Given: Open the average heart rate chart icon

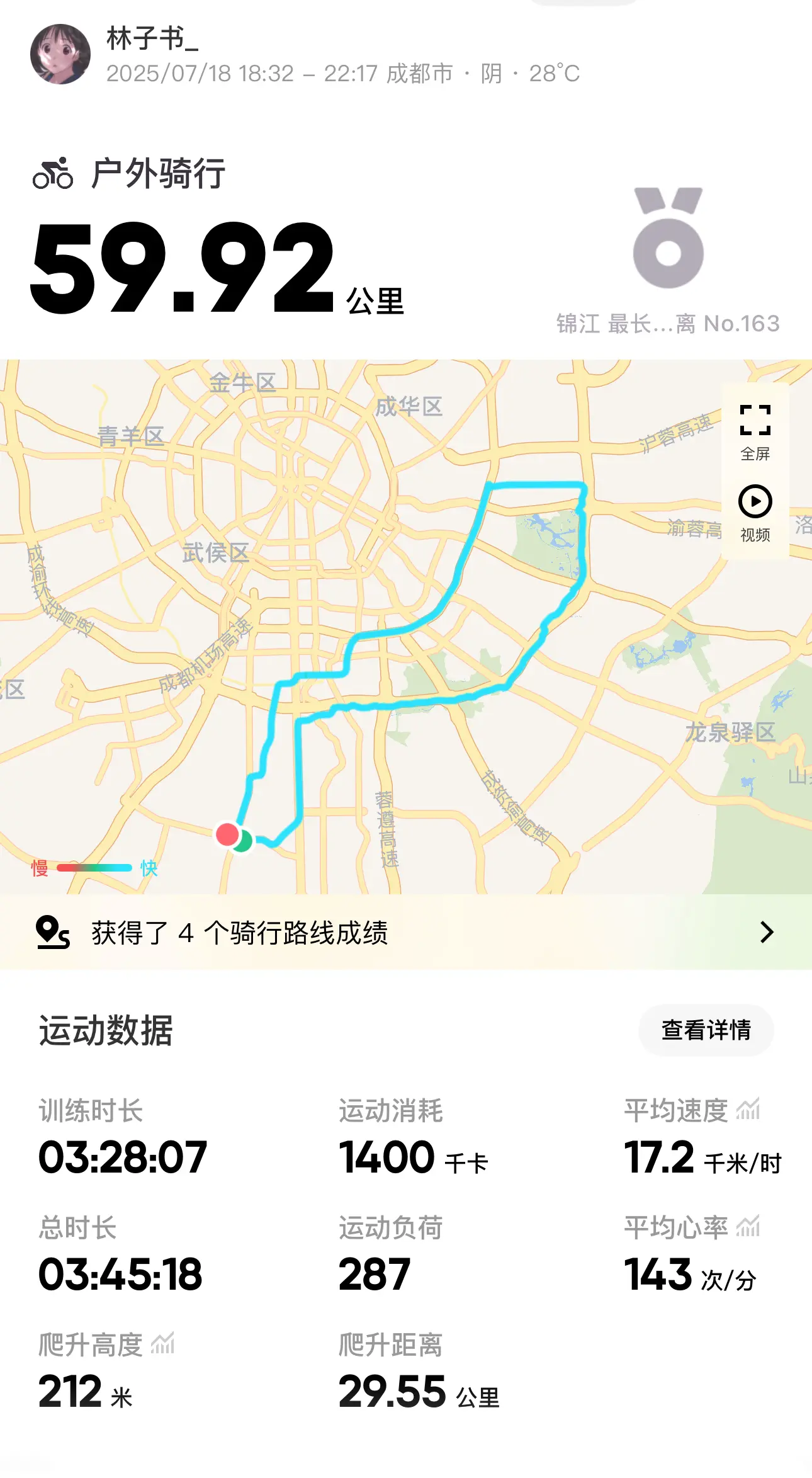Looking at the screenshot, I should [748, 1226].
